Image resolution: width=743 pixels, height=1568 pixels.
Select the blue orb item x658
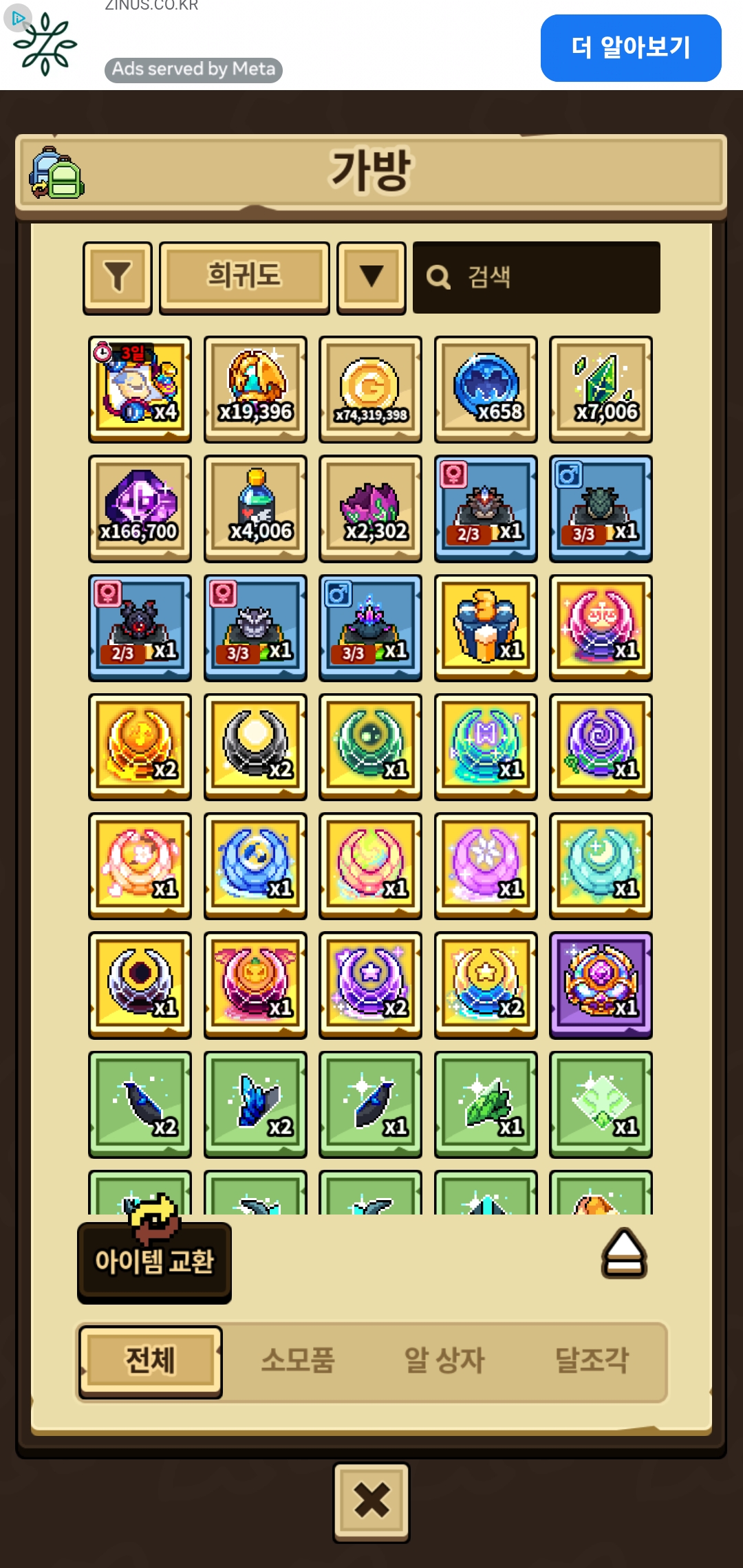(x=486, y=389)
